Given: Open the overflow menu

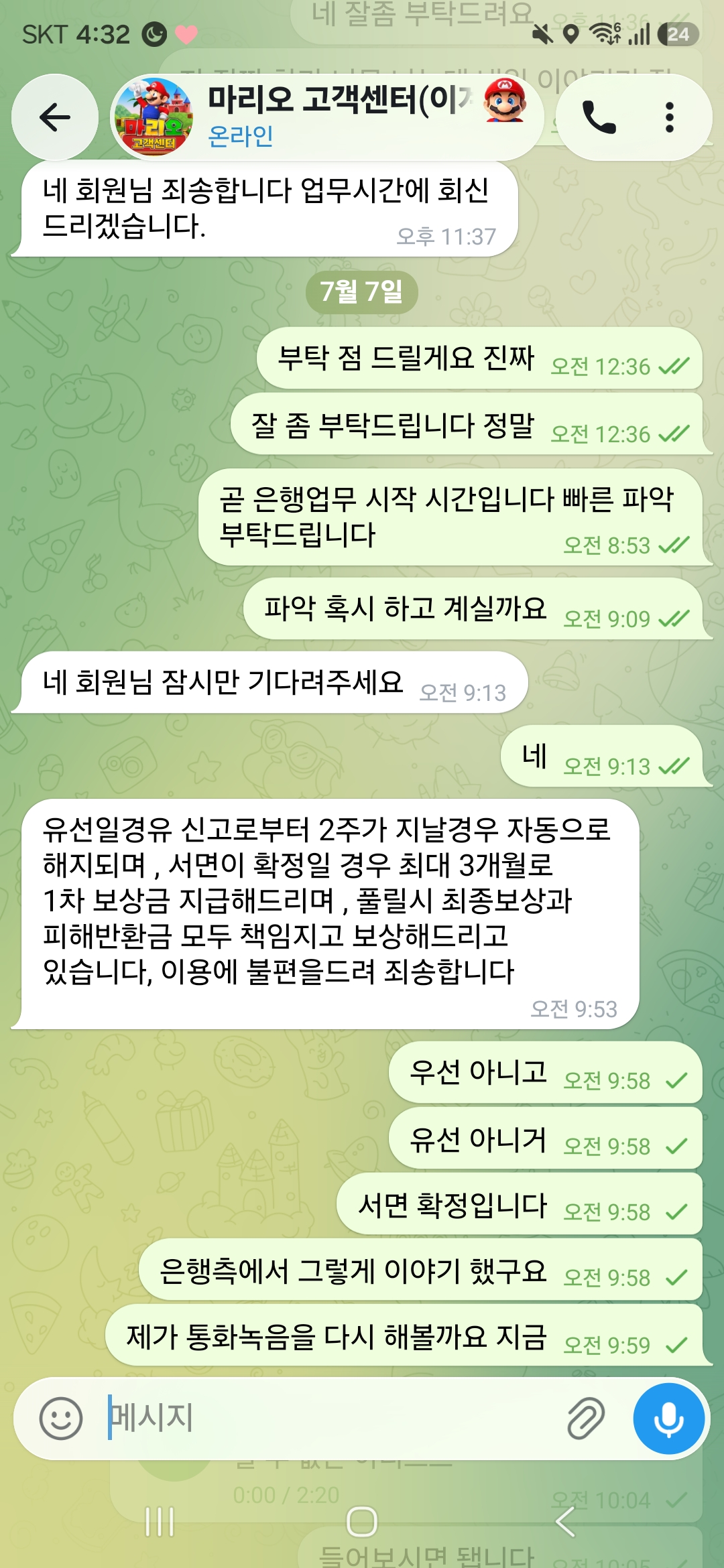Looking at the screenshot, I should click(x=669, y=117).
